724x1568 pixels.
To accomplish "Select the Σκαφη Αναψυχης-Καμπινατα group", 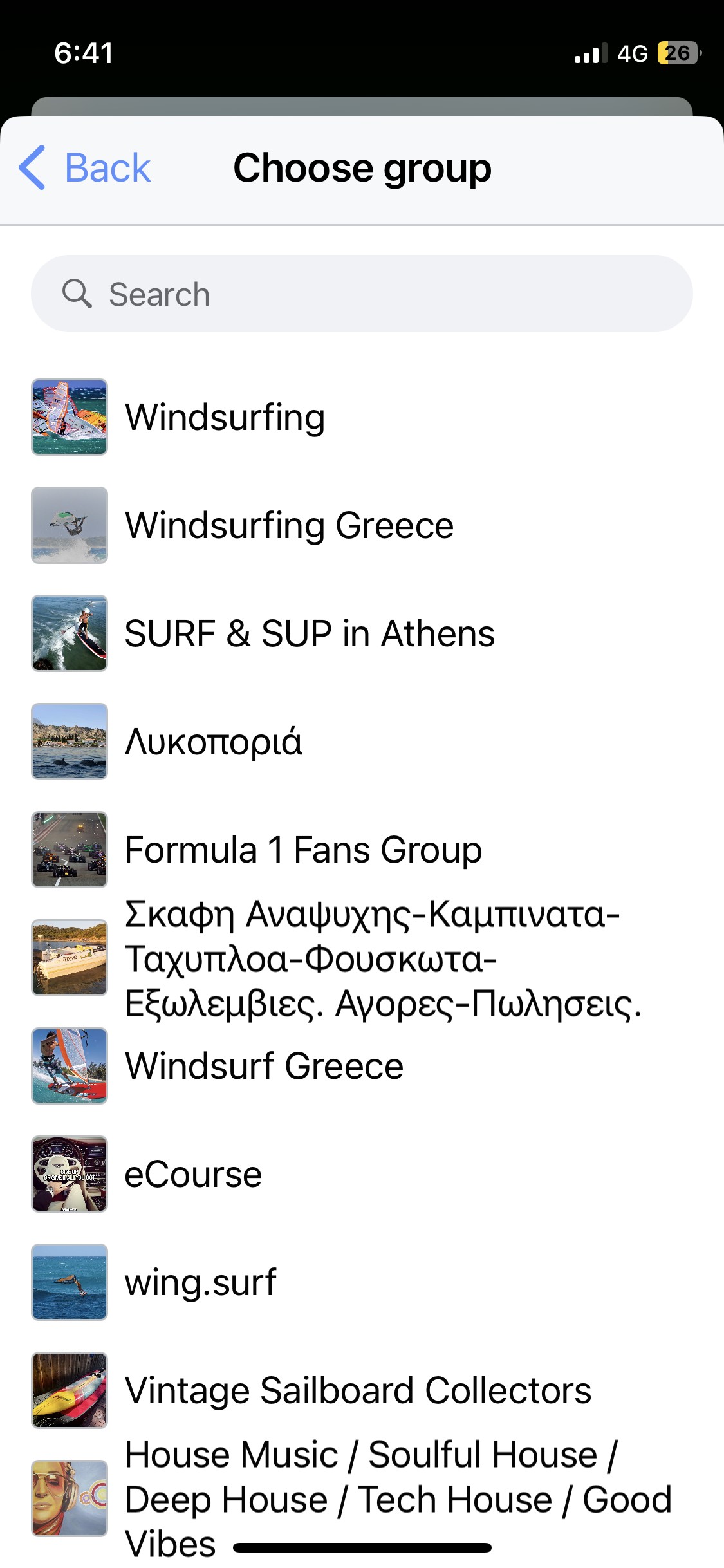I will (x=383, y=958).
